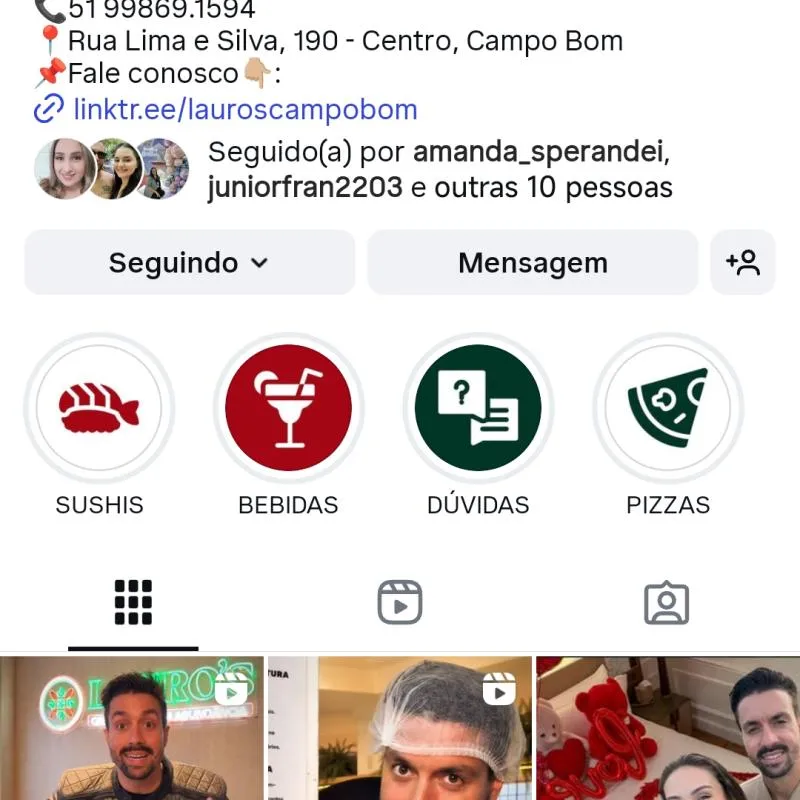View the DÚVIDAS story highlight
The image size is (800, 800).
(478, 408)
